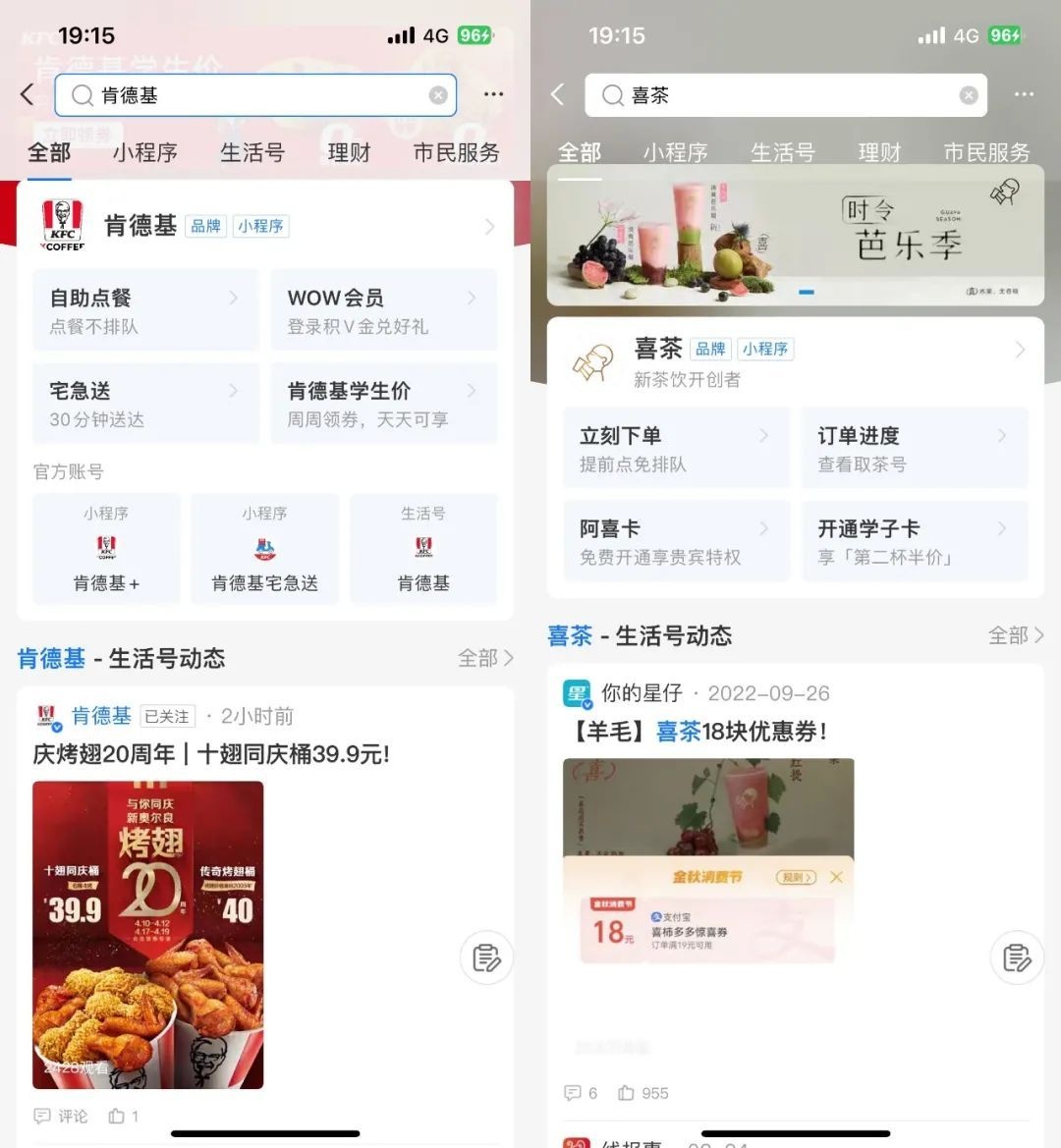View all 喜茶 生活号动态

pos(1015,635)
